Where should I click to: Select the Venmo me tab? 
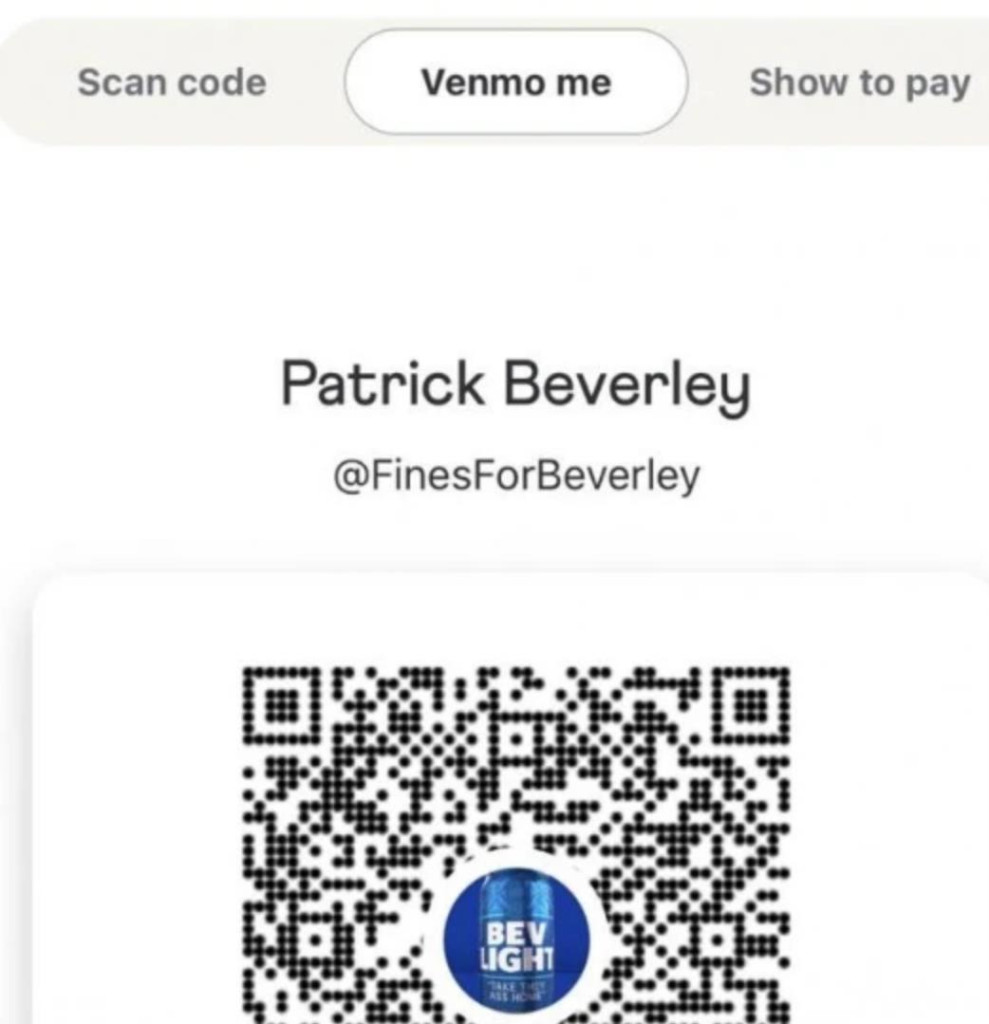coord(516,82)
